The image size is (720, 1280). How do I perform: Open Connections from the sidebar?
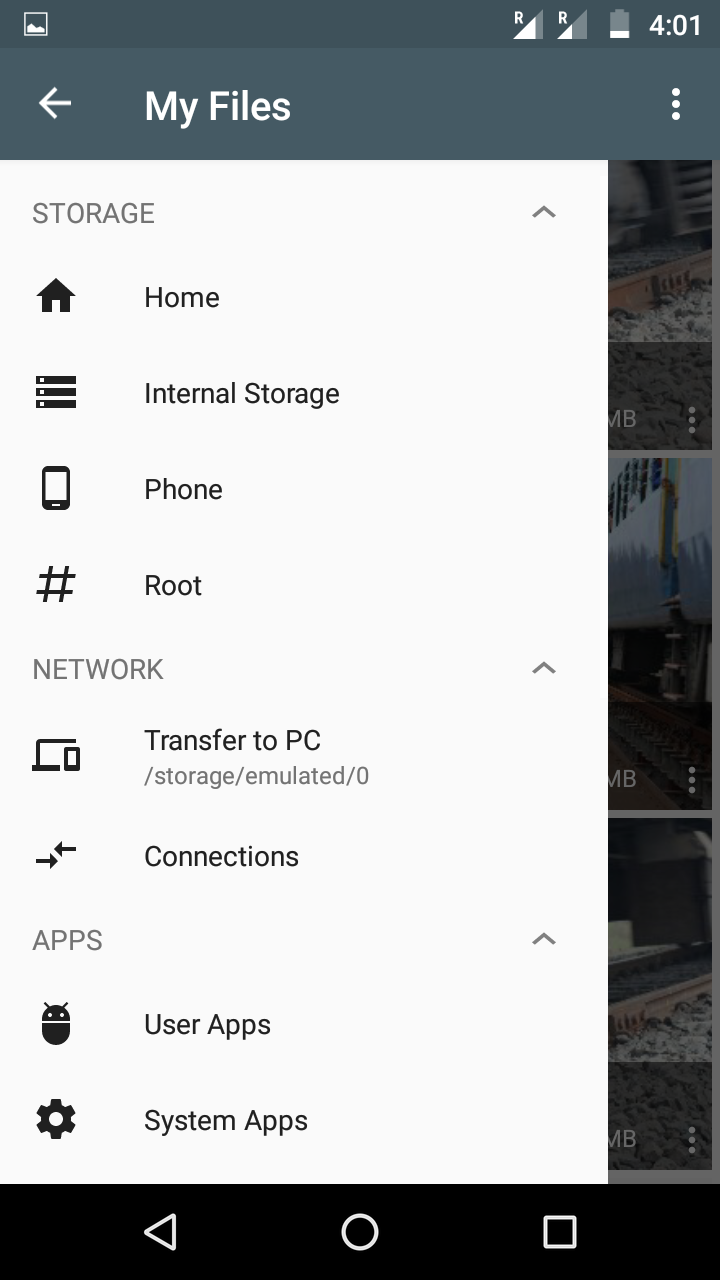click(x=221, y=856)
